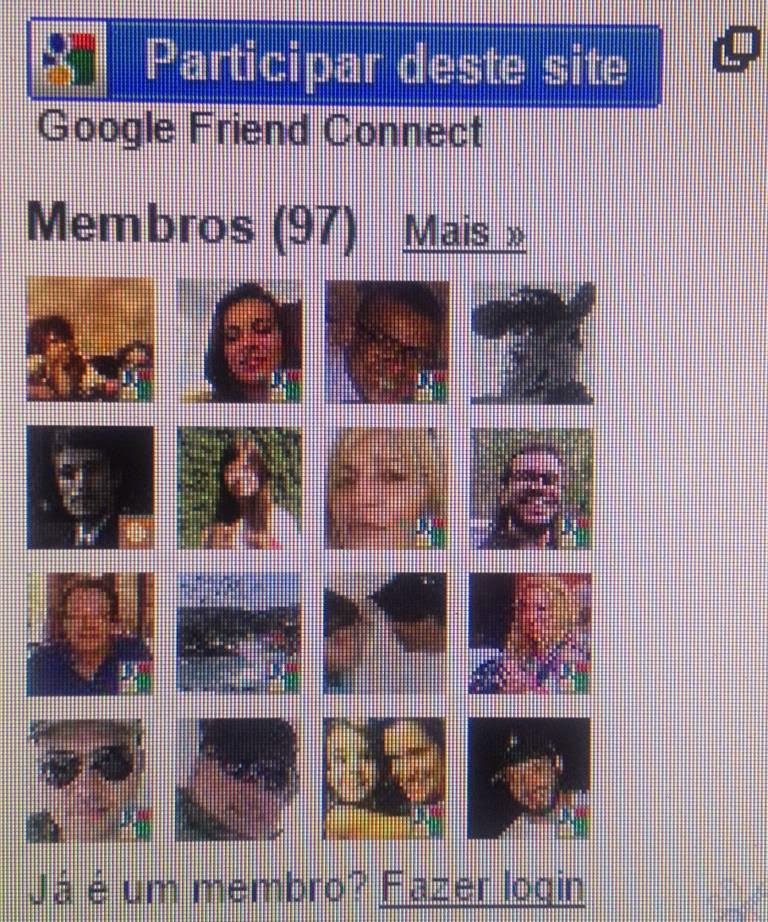This screenshot has height=922, width=768.
Task: Open the Mais link for more members
Action: 465,234
